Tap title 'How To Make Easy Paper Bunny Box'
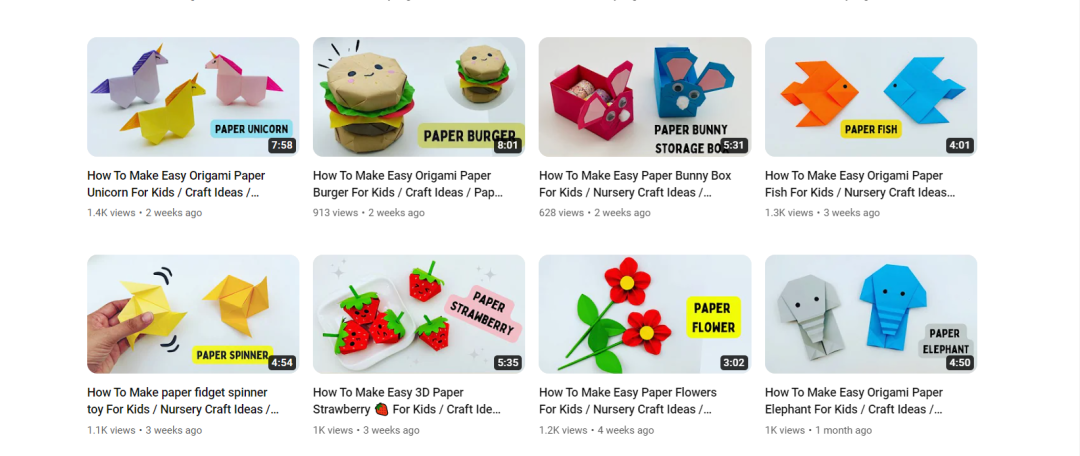 [634, 183]
